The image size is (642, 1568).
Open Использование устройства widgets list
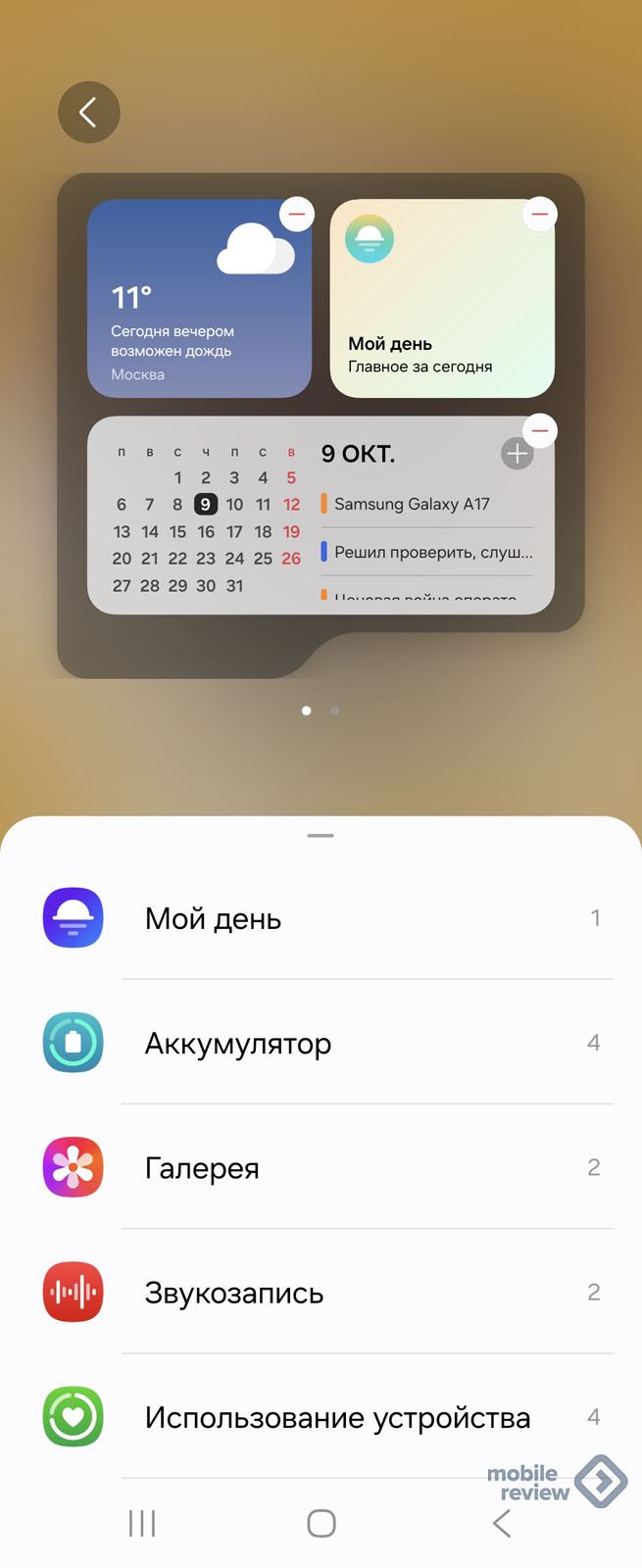coord(321,1417)
